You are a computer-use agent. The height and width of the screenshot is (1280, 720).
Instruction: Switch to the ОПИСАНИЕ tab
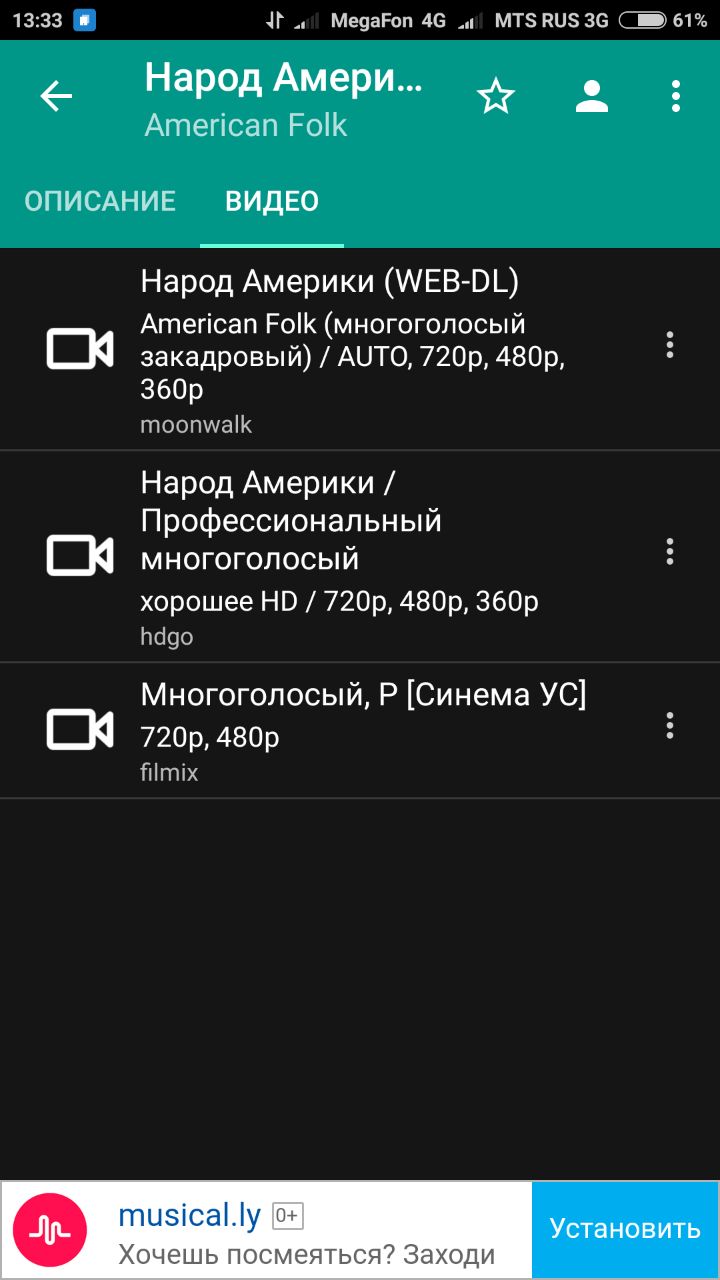100,201
